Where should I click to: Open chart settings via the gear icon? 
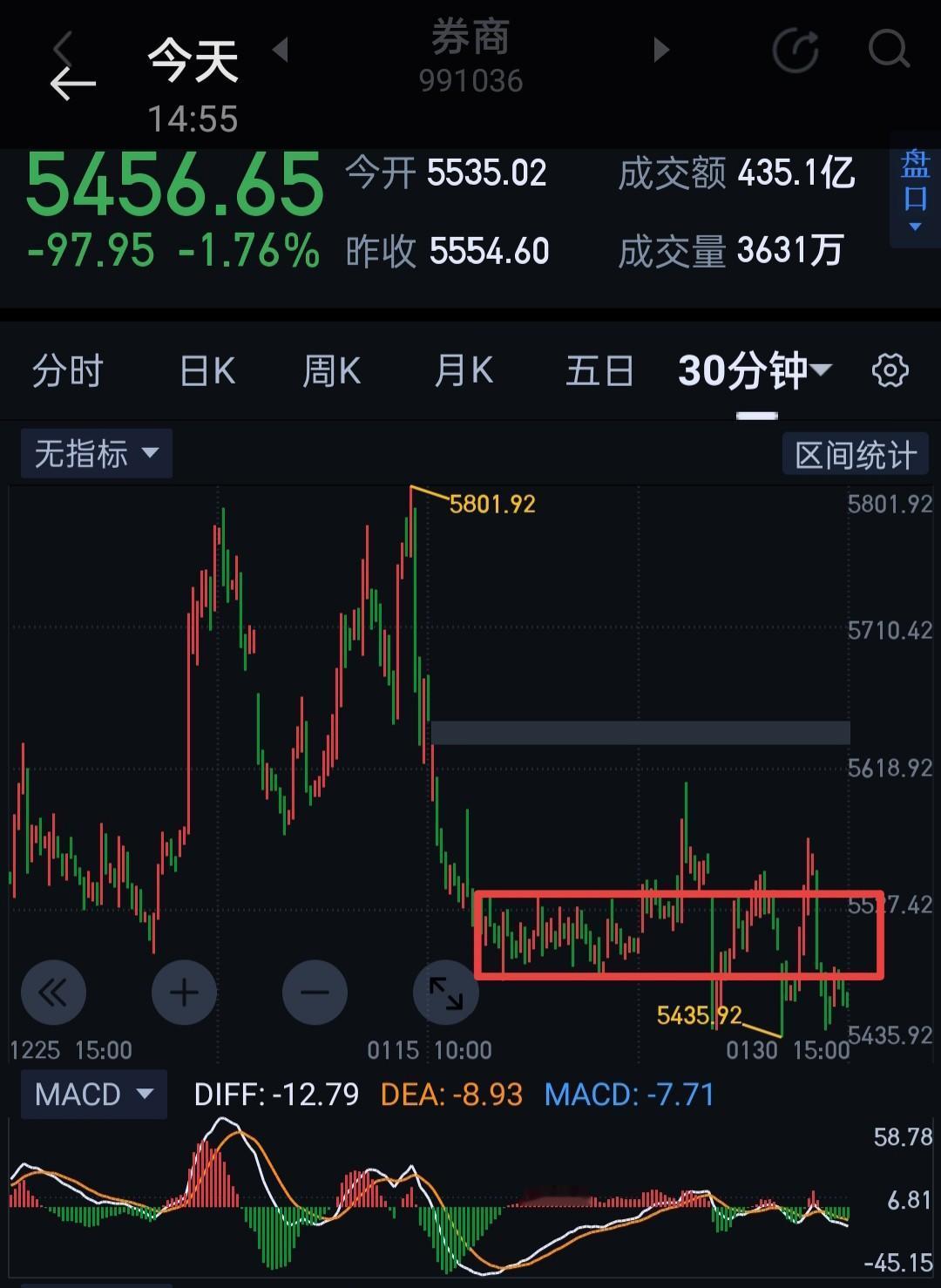click(x=890, y=369)
